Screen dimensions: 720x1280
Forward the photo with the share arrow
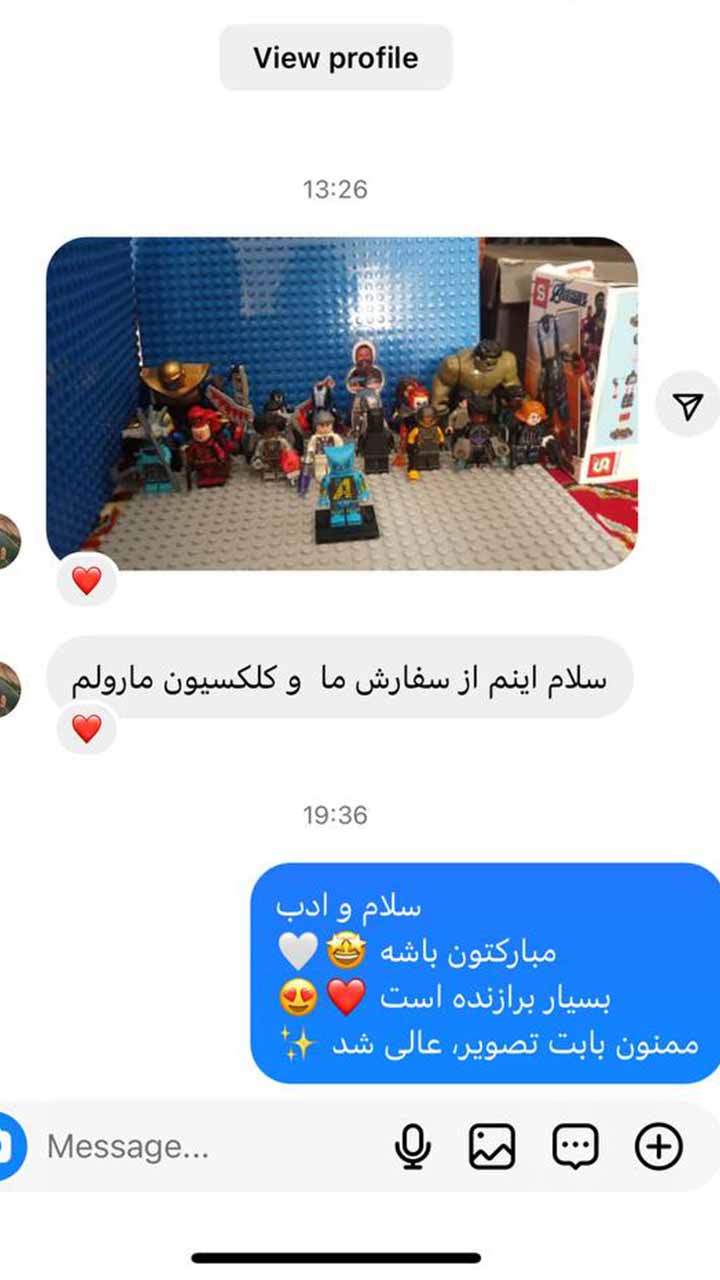pyautogui.click(x=686, y=405)
